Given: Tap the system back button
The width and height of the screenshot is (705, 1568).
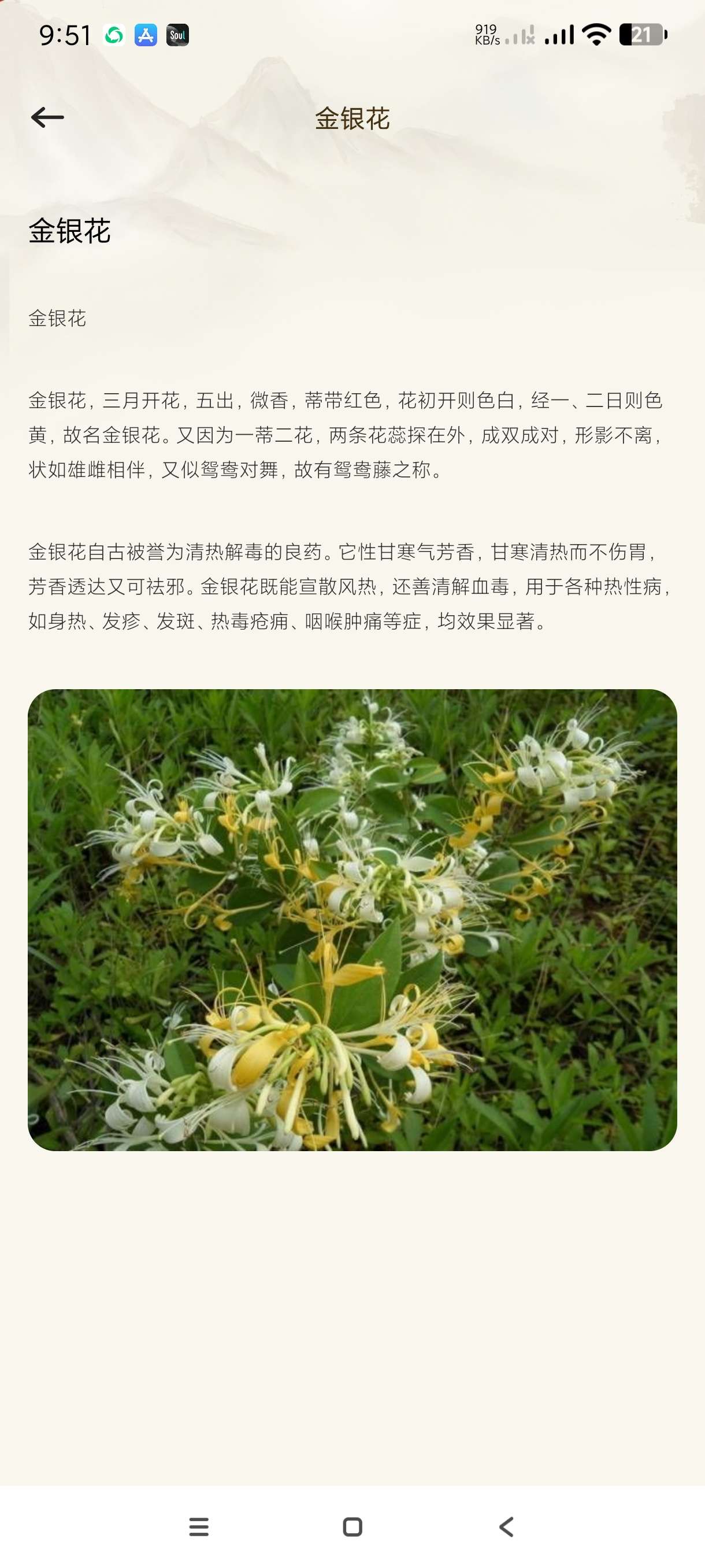Looking at the screenshot, I should (506, 1526).
